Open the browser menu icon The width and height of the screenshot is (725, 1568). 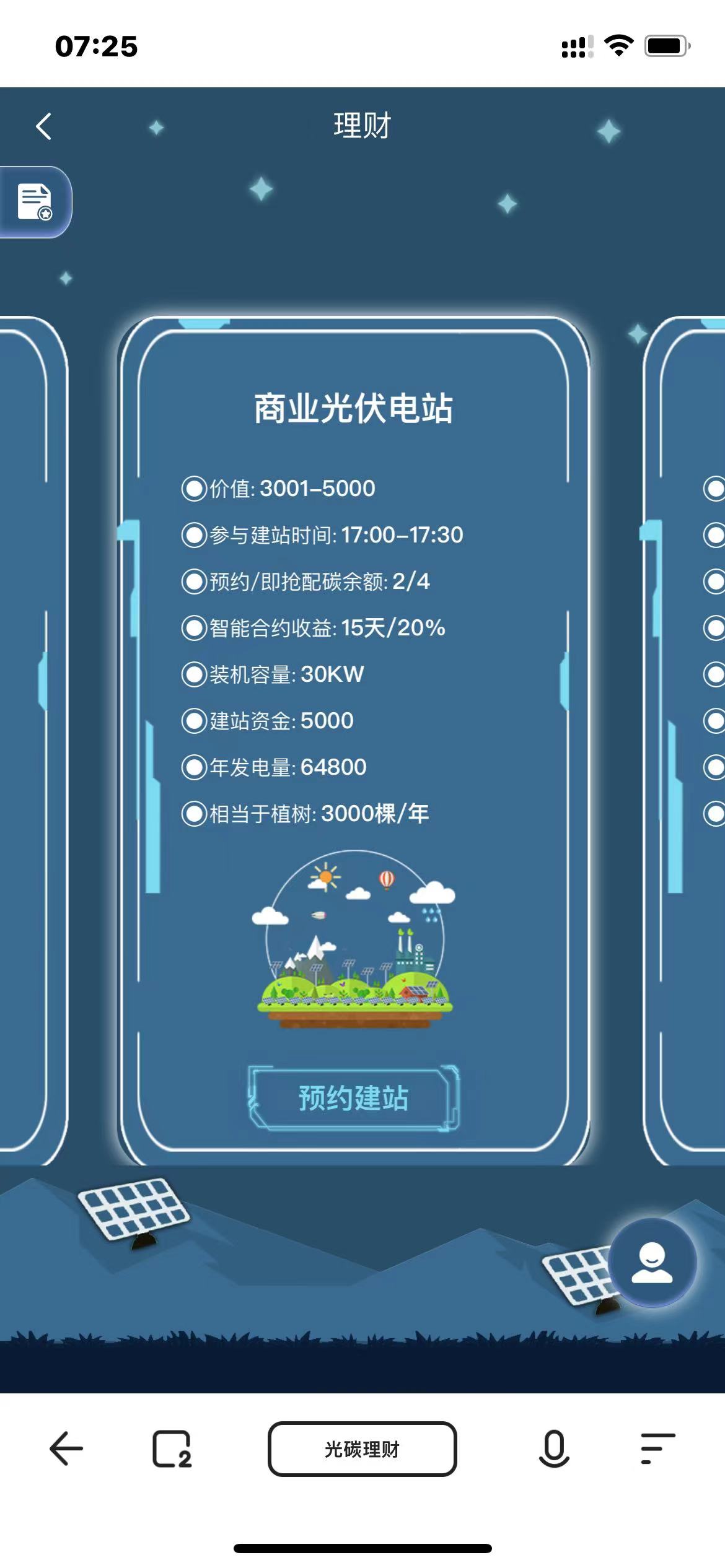(x=657, y=1449)
